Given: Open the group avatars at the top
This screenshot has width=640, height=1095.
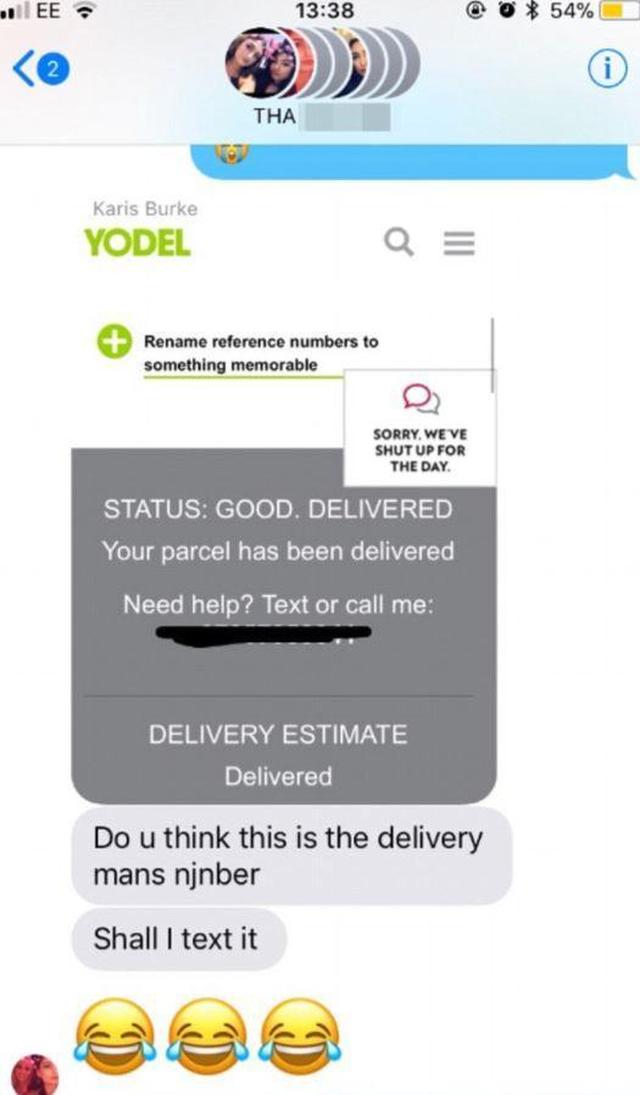Looking at the screenshot, I should click(x=322, y=62).
